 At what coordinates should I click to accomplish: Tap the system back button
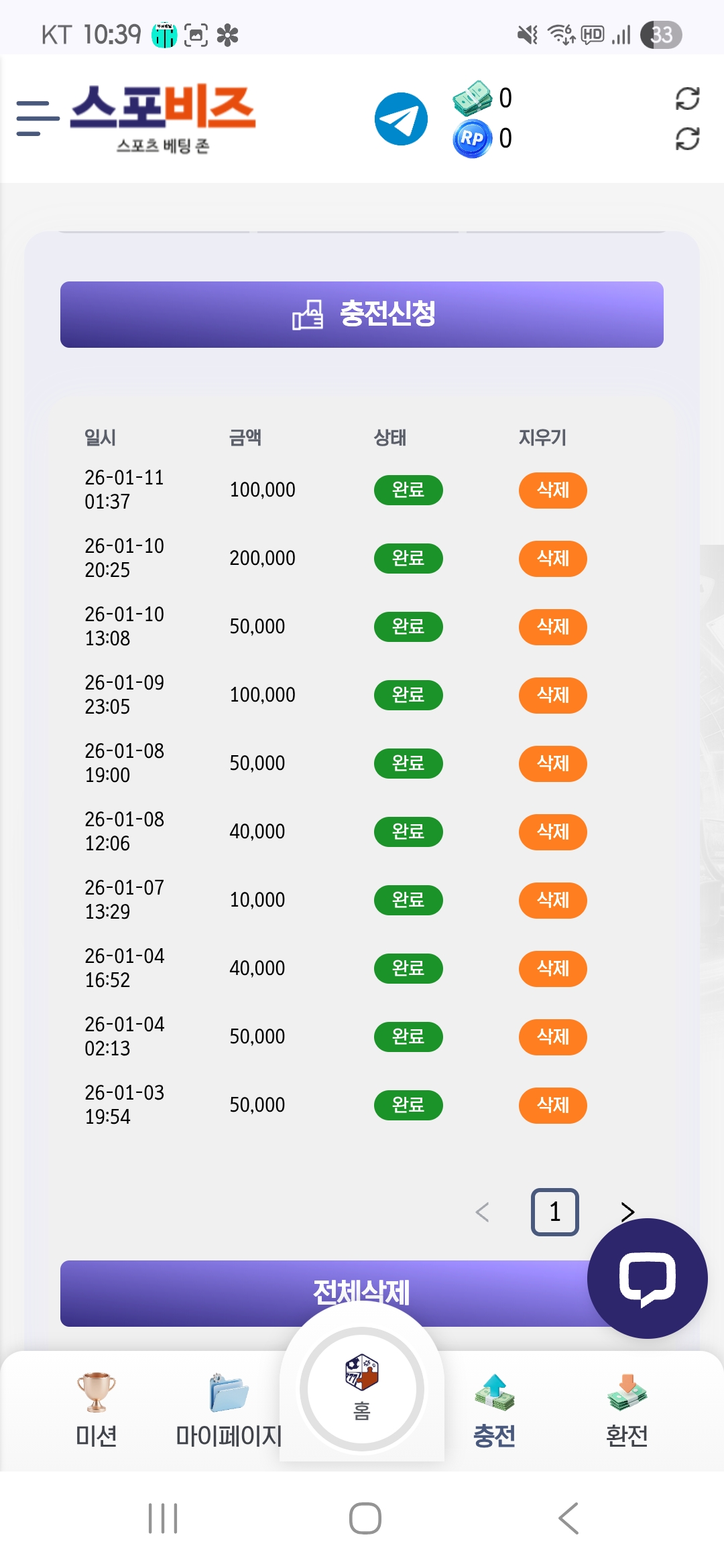[568, 1518]
